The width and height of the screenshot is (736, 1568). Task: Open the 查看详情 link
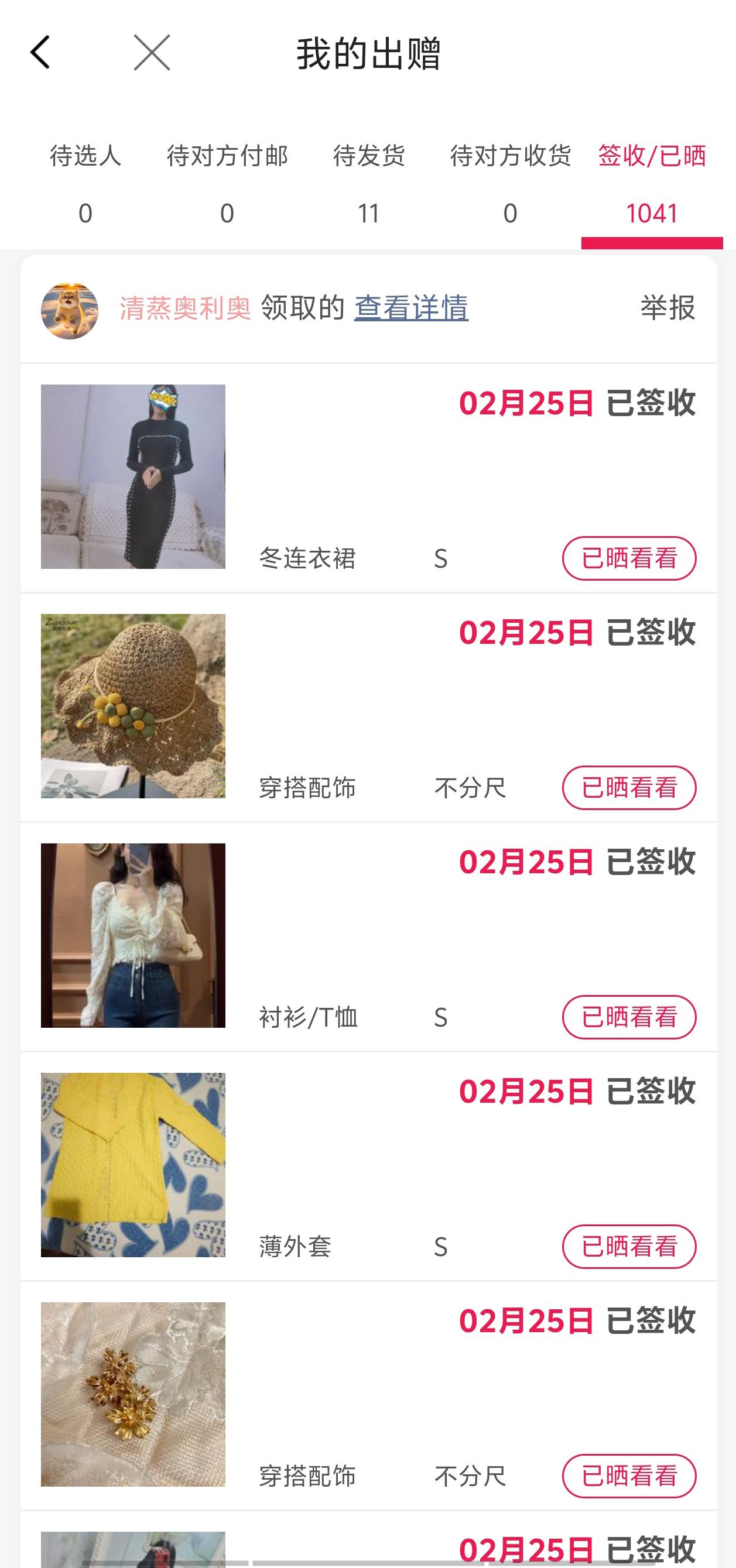(411, 307)
